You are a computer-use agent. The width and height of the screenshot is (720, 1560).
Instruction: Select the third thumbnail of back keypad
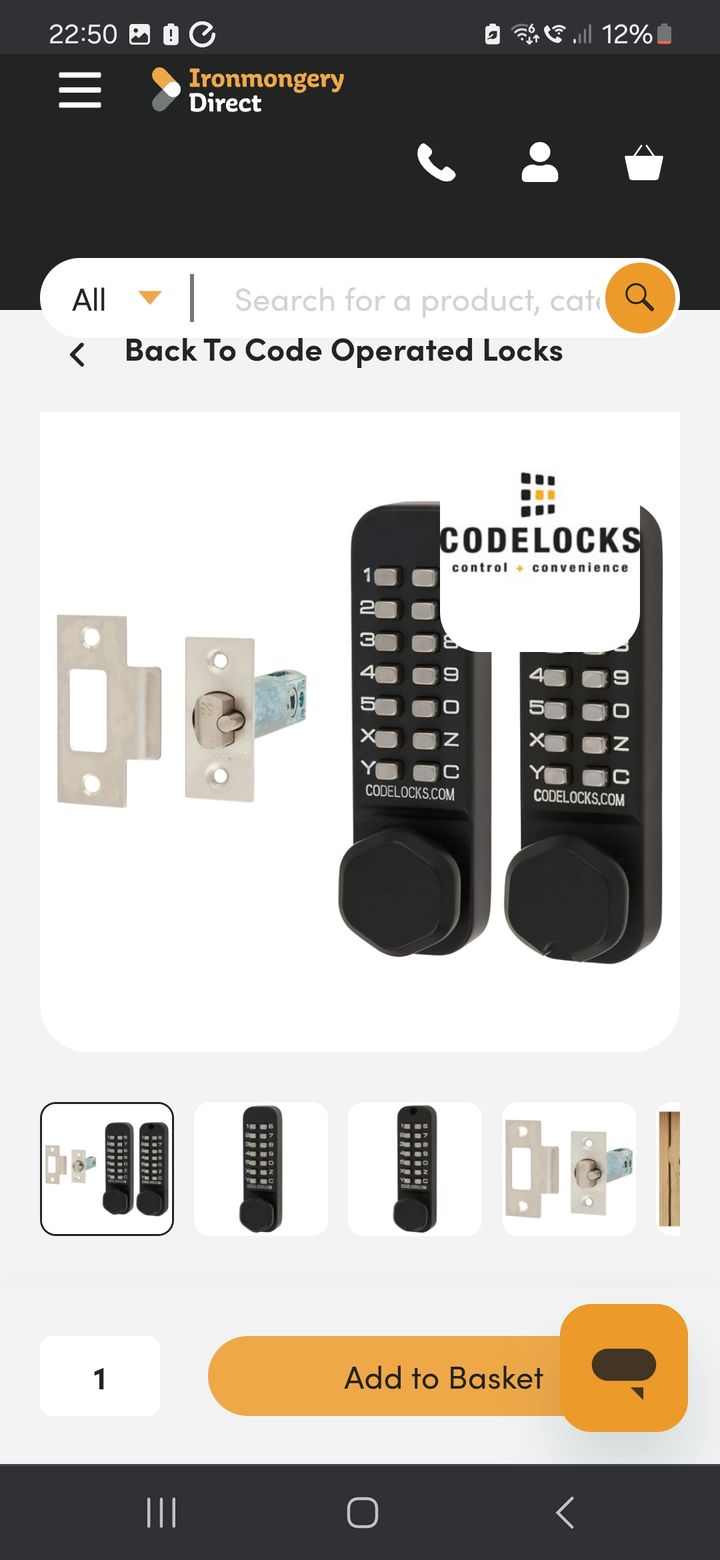(415, 1169)
